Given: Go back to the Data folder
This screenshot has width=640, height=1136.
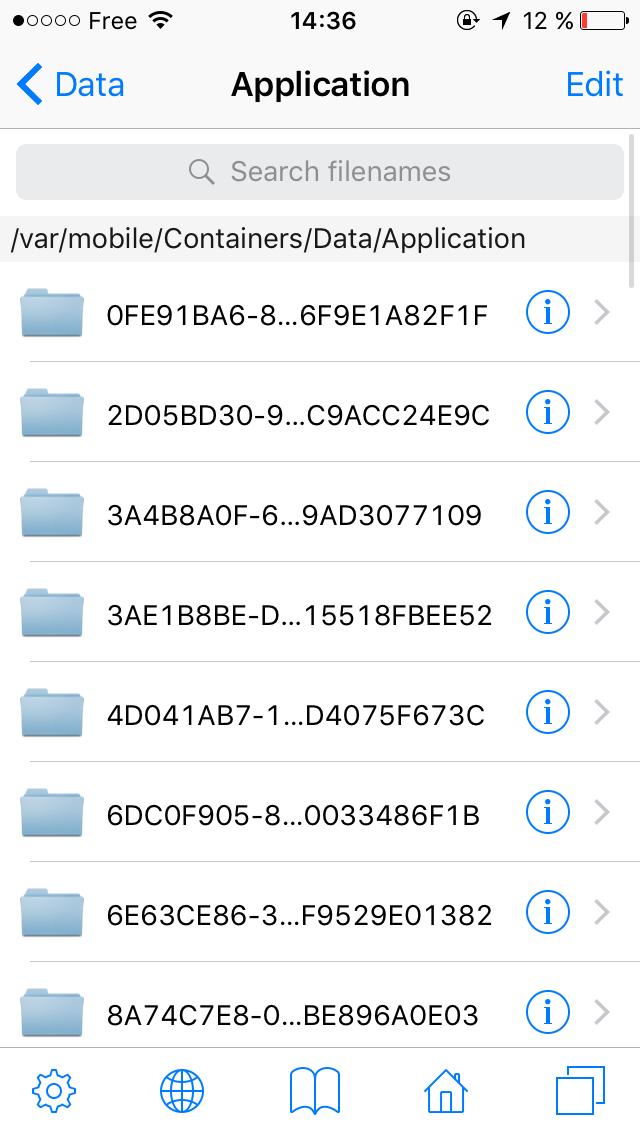Looking at the screenshot, I should tap(70, 85).
